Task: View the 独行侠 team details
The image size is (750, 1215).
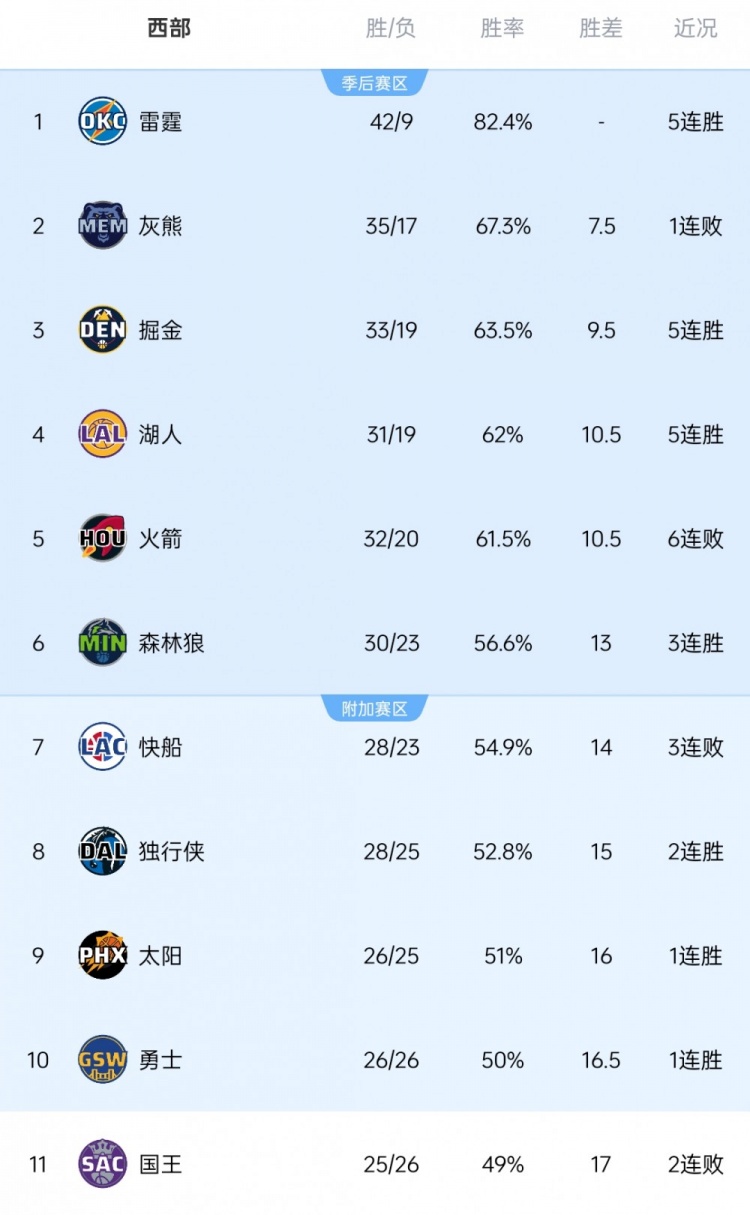Action: coord(170,851)
